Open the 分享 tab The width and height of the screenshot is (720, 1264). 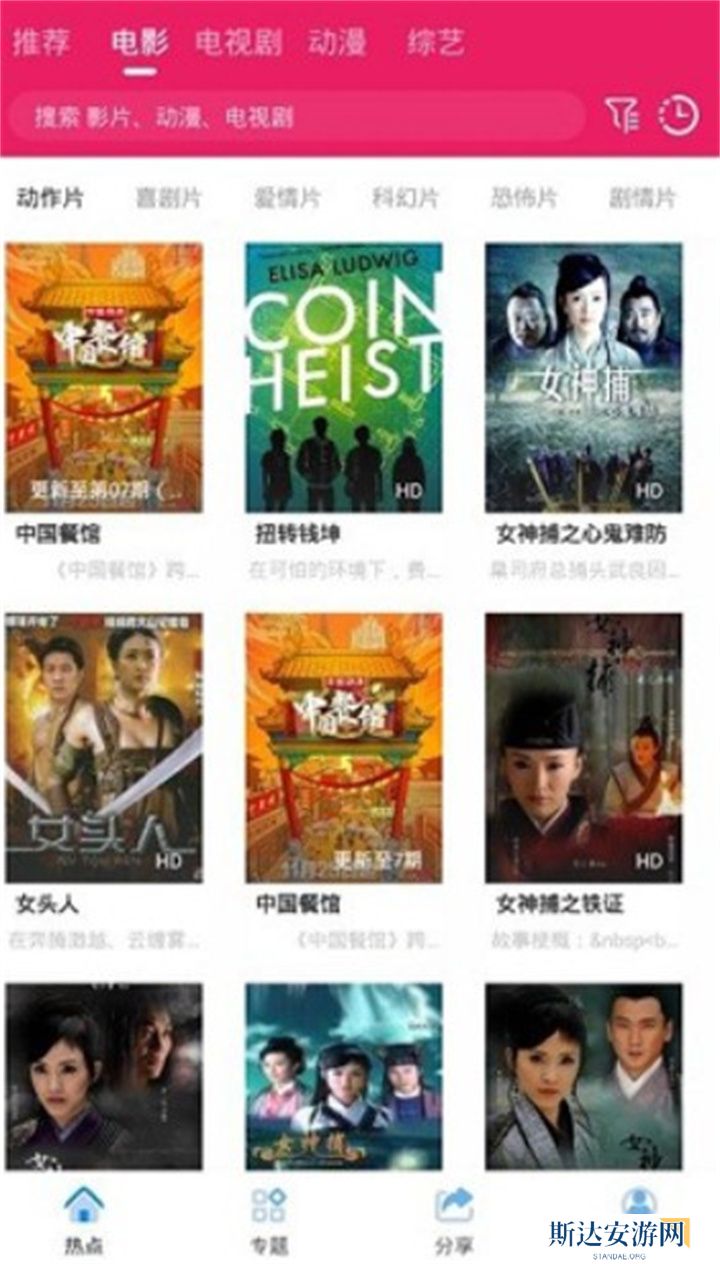point(453,1220)
